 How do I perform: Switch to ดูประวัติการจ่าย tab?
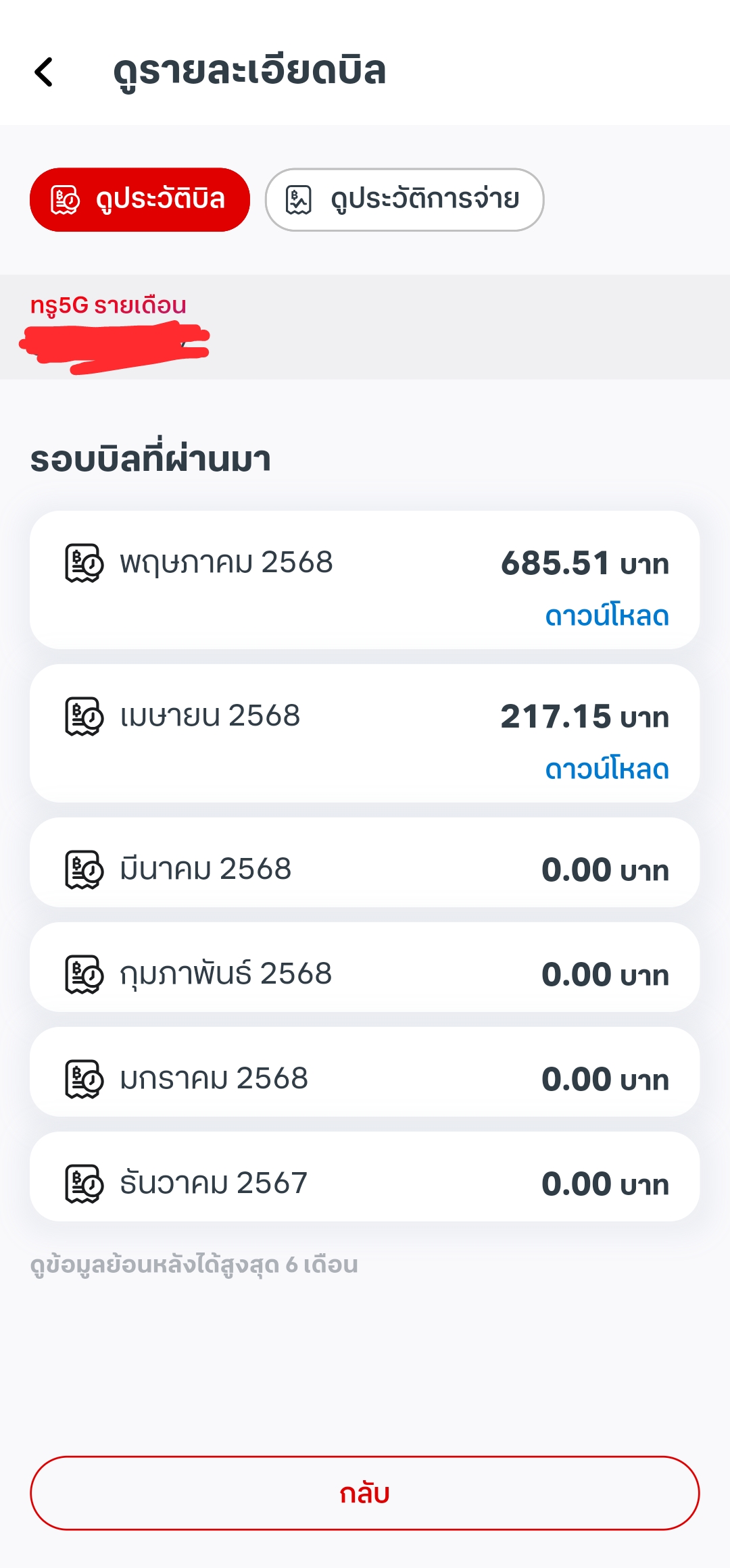coord(404,200)
